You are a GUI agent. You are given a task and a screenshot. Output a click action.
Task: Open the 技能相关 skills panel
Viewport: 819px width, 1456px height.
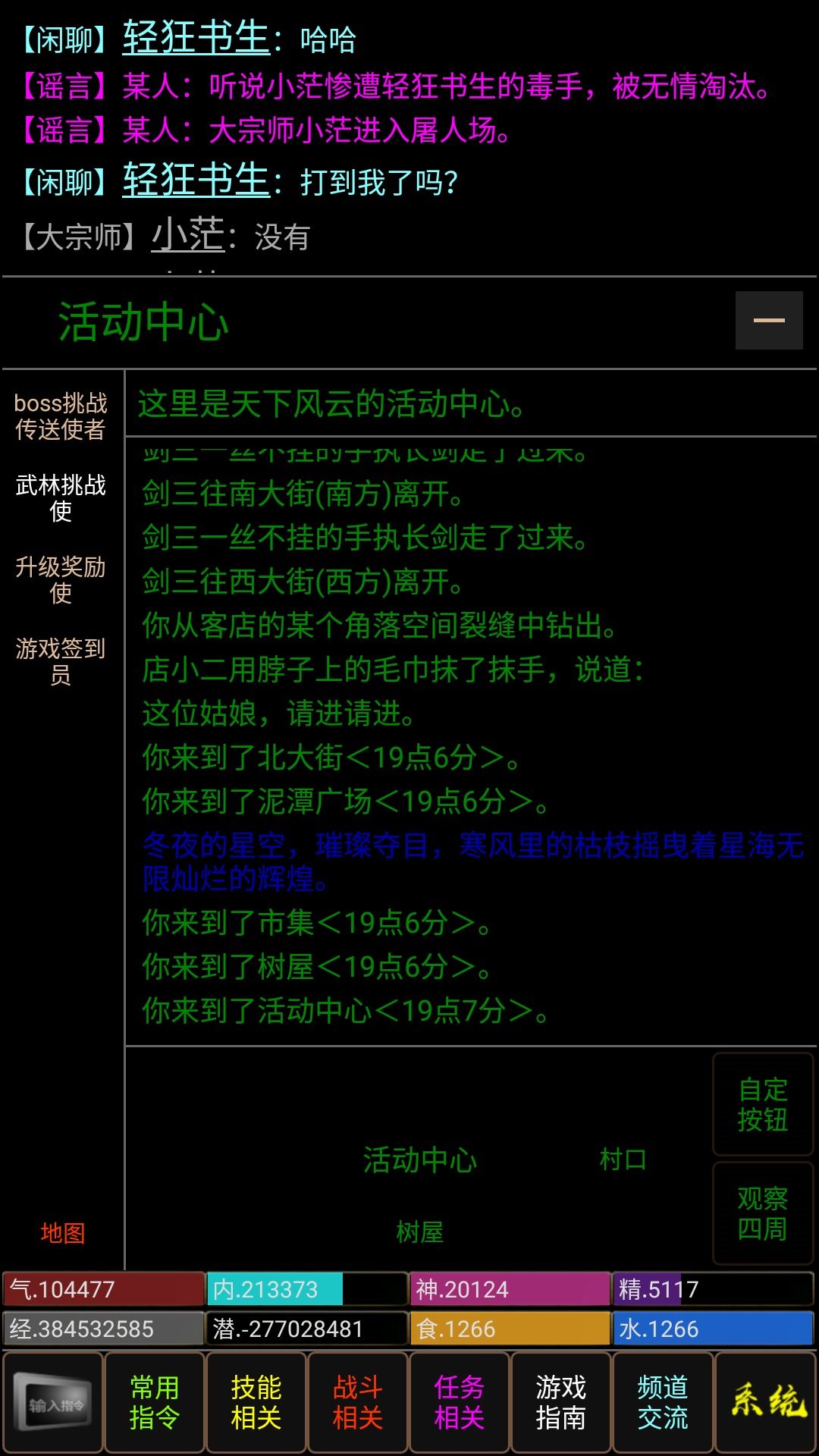point(256,1401)
